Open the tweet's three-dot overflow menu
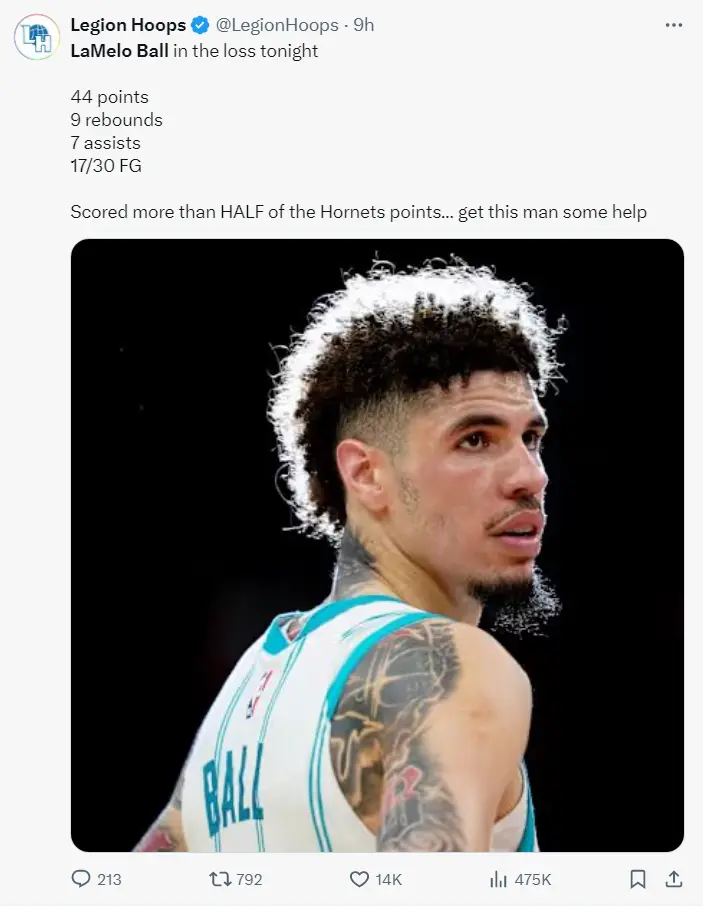 tap(674, 26)
